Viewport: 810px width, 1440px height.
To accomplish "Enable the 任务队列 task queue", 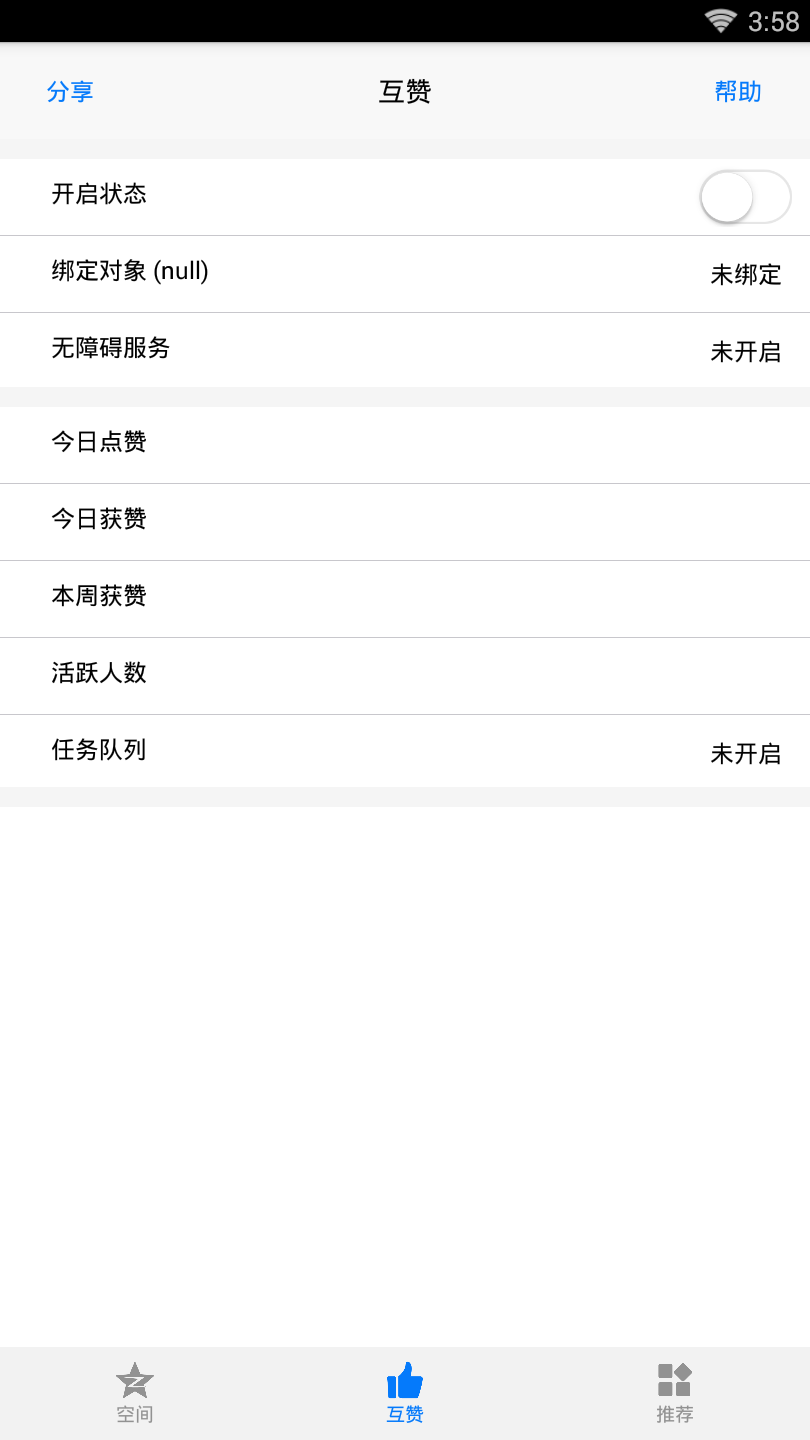I will [x=405, y=751].
